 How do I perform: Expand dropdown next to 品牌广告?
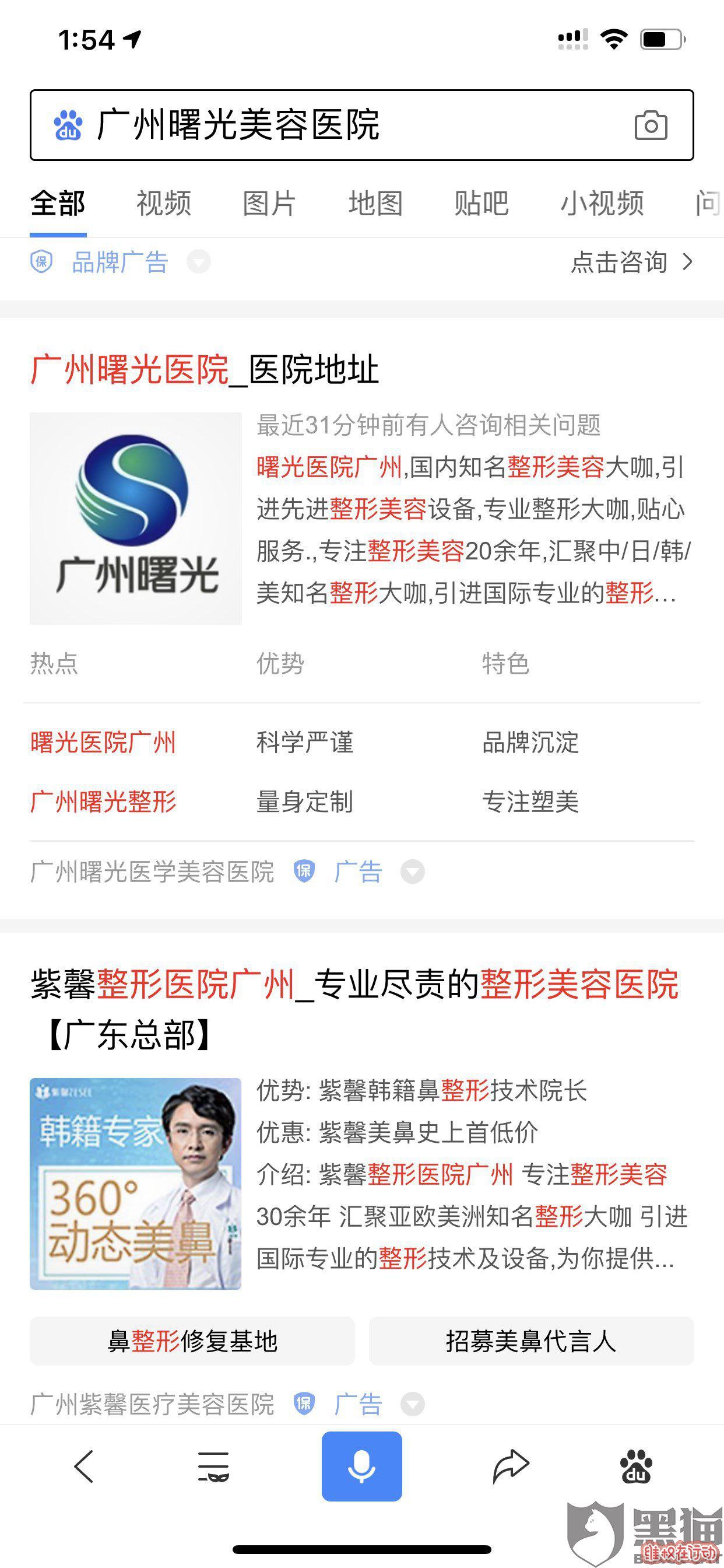coord(198,262)
